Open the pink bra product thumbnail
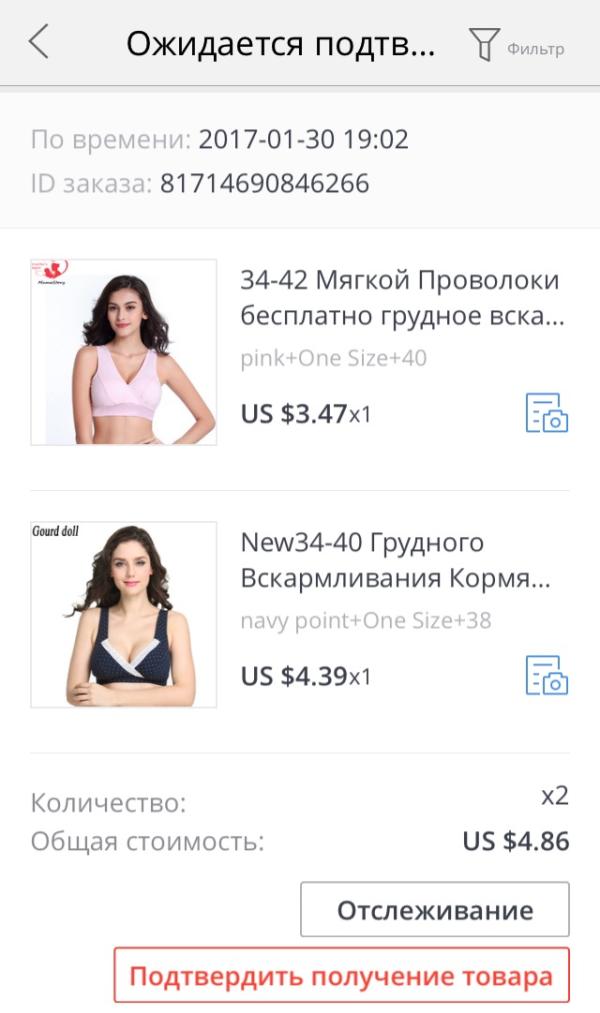 [x=124, y=352]
